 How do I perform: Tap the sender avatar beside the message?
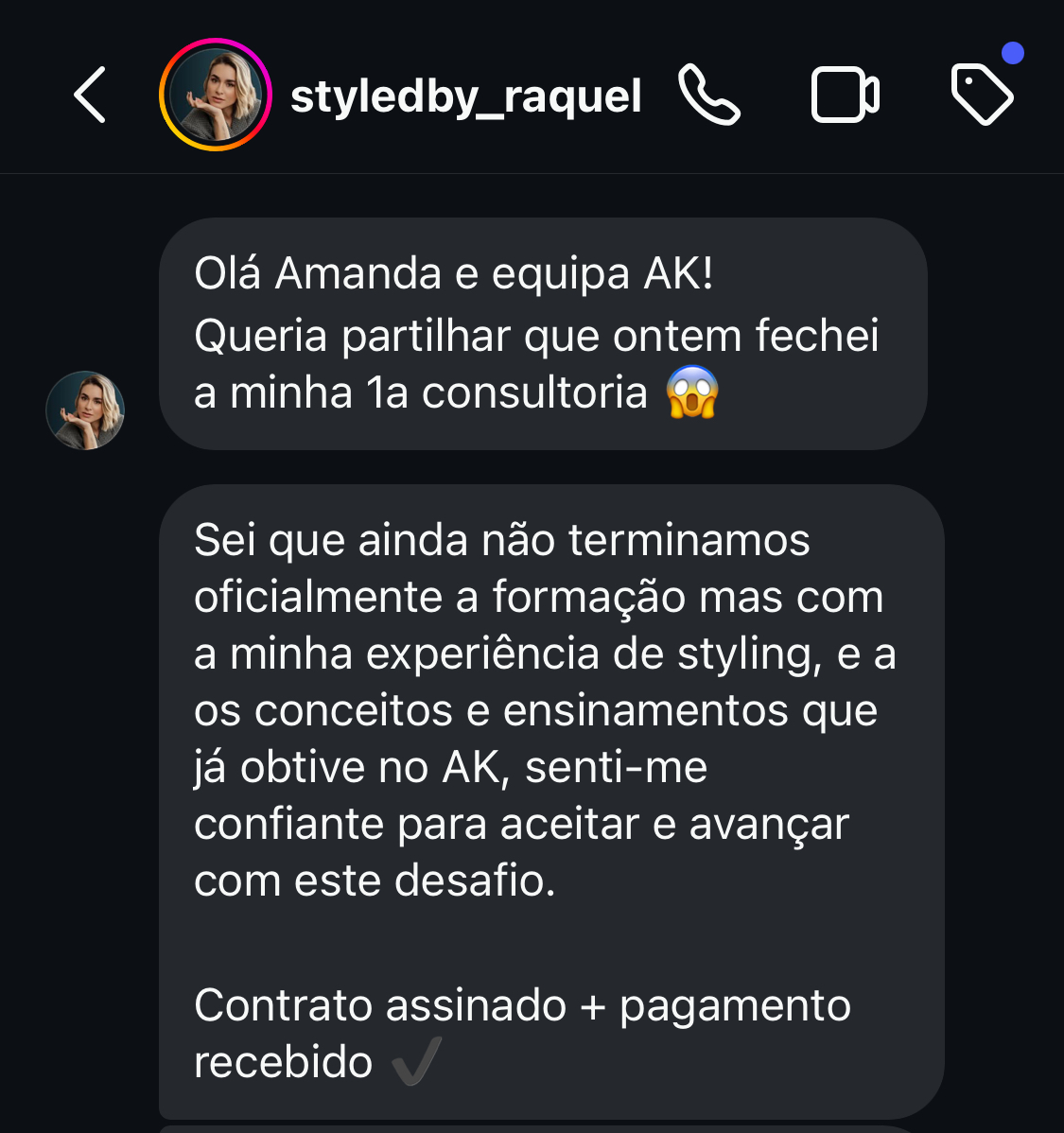85,410
